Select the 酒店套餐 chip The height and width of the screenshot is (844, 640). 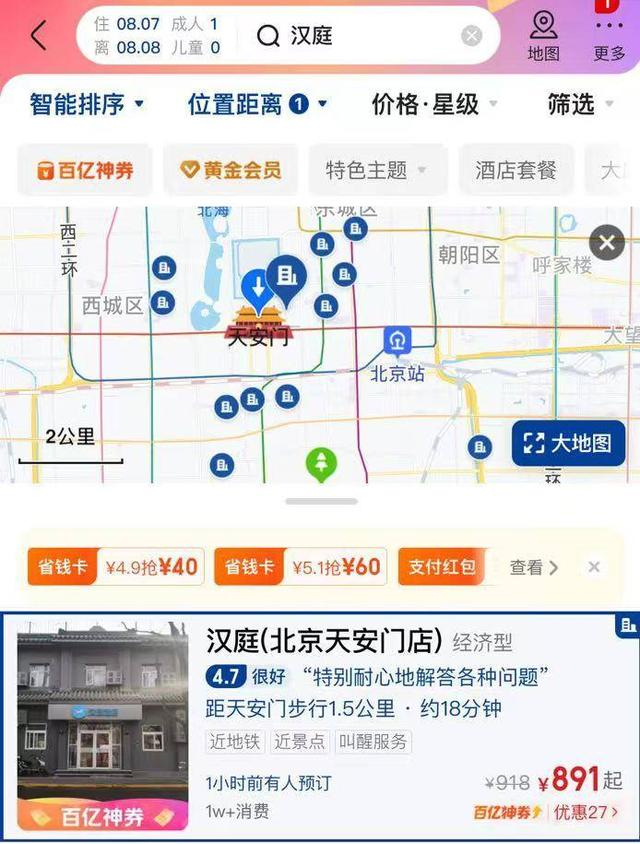[516, 171]
